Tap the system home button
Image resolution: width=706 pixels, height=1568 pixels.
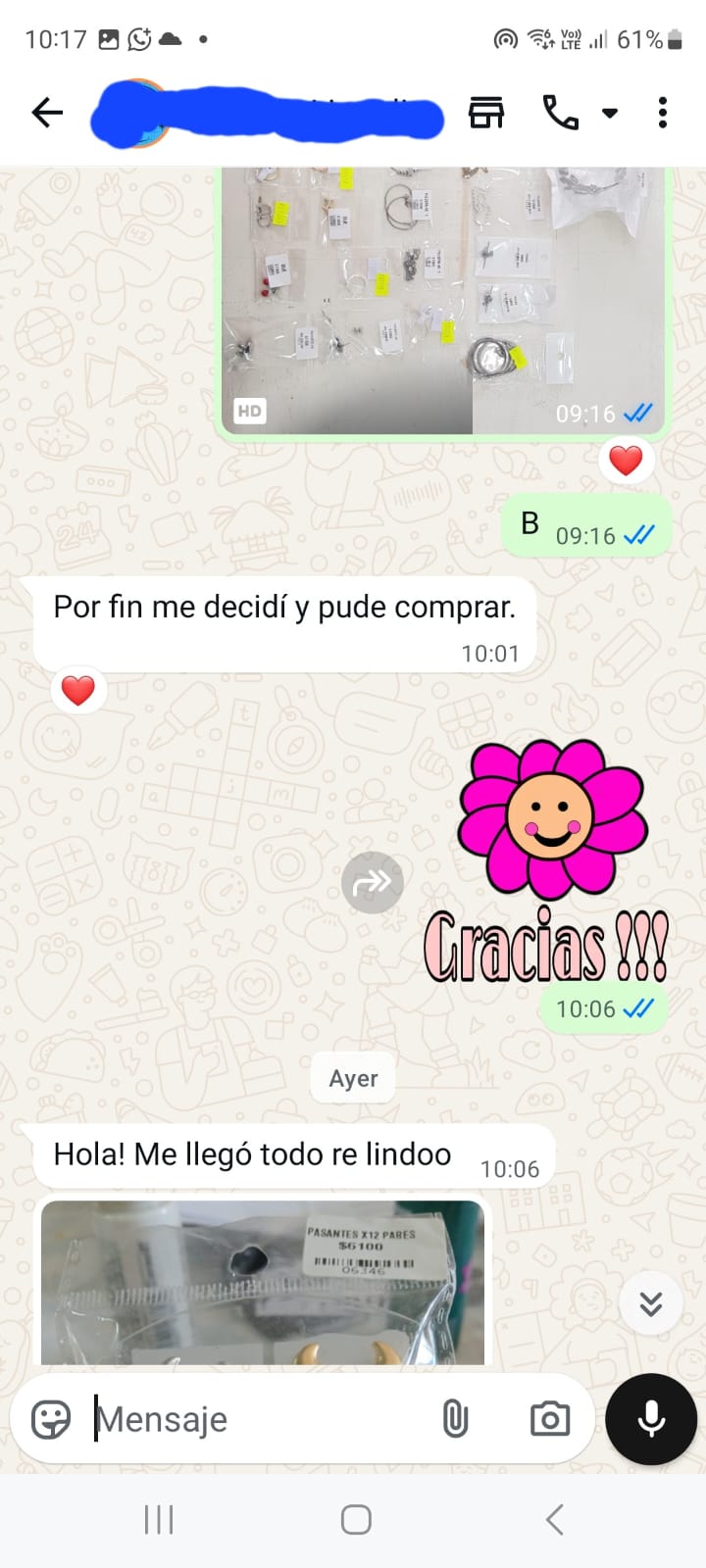pos(355,1520)
